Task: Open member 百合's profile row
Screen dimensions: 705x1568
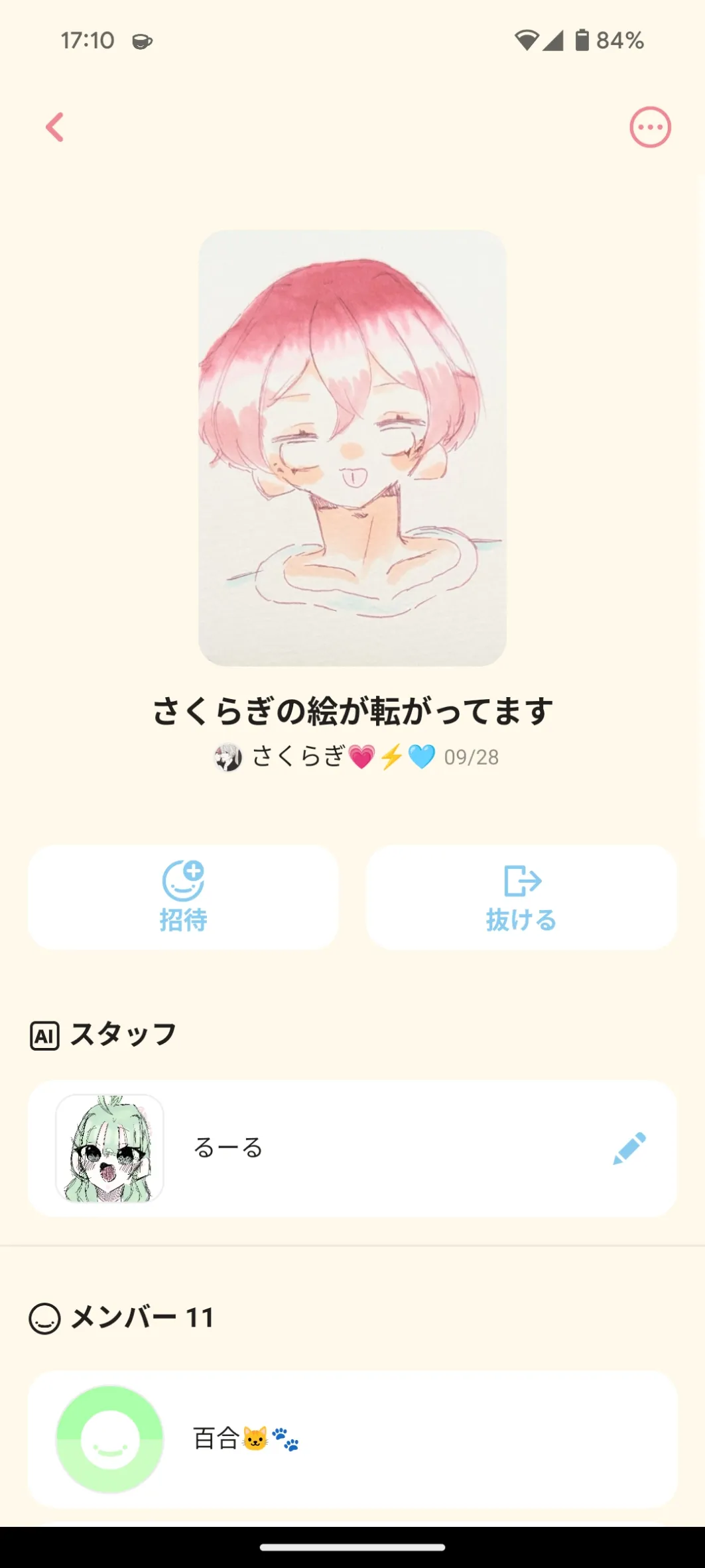Action: click(352, 1439)
